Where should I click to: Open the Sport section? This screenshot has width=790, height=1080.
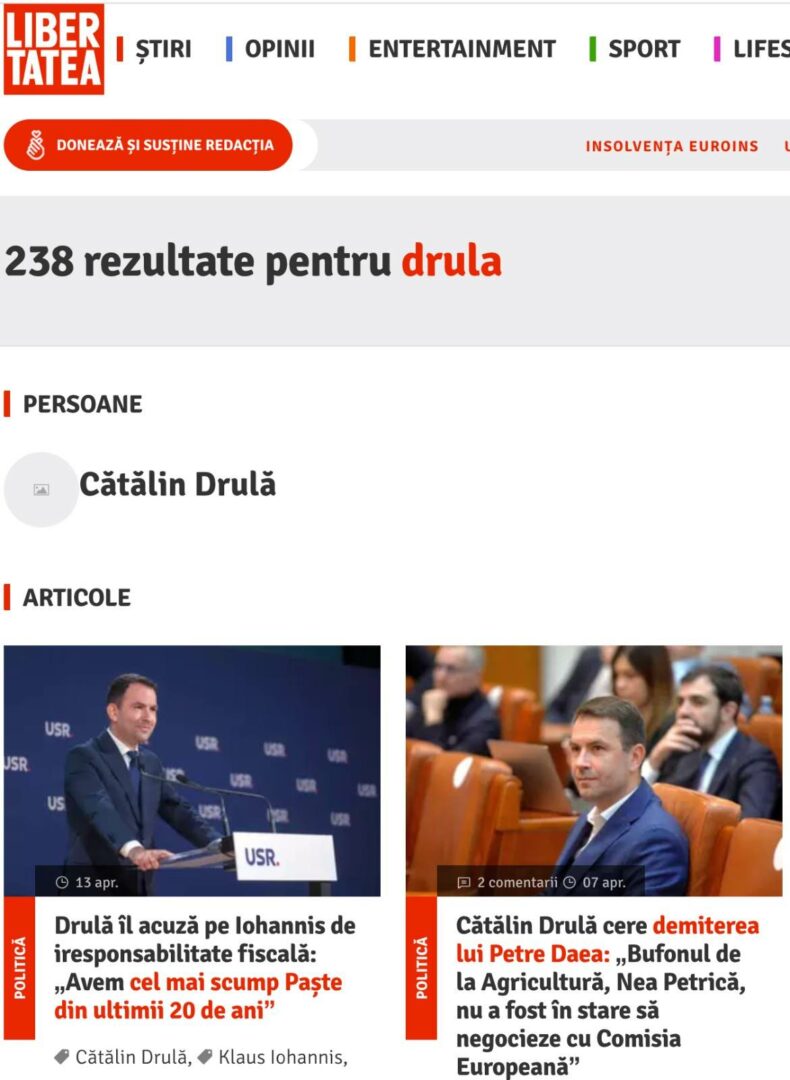tap(643, 49)
